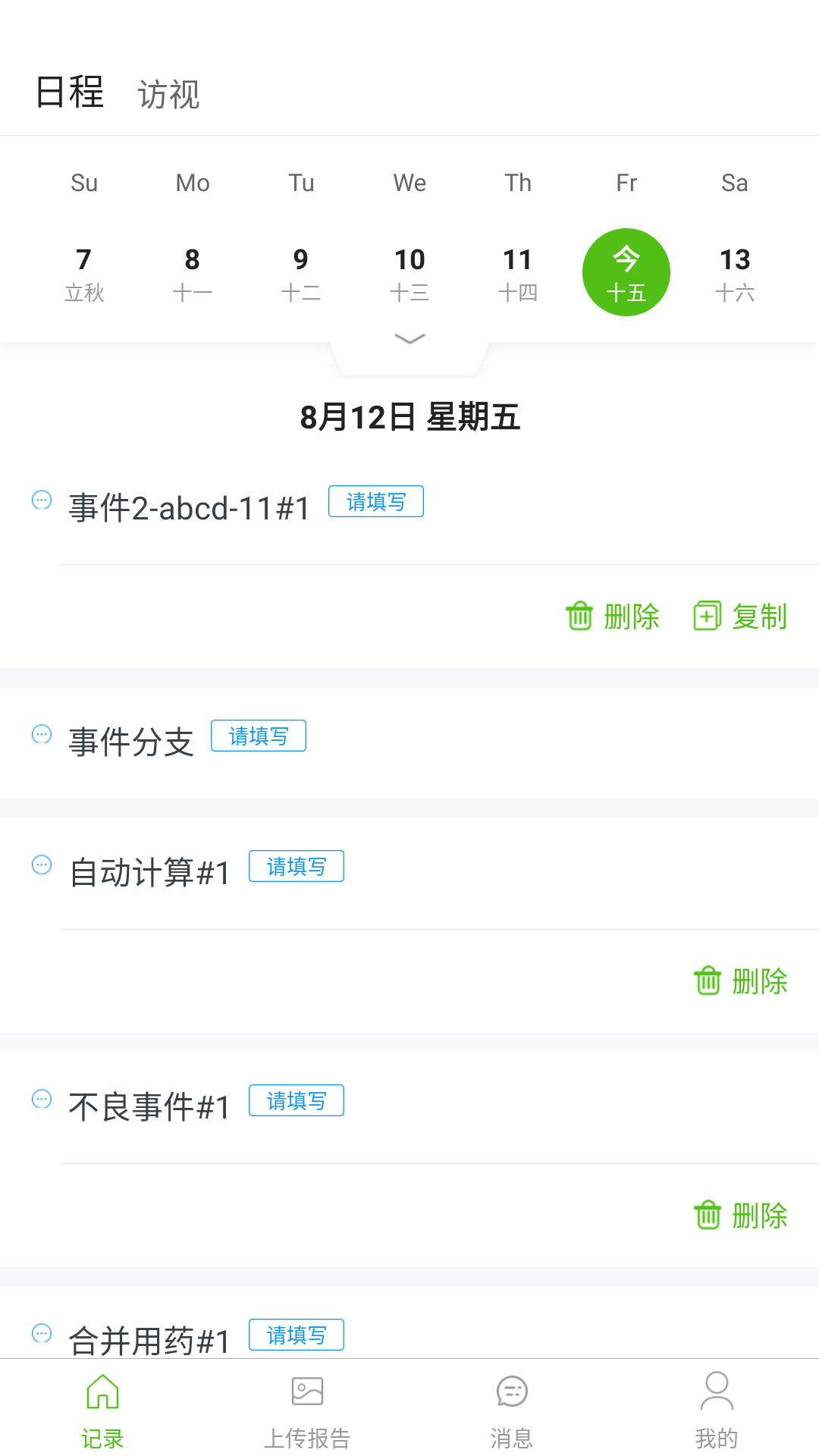The height and width of the screenshot is (1456, 819).
Task: Click the trash icon to delete 自动计算#1
Action: 708,981
